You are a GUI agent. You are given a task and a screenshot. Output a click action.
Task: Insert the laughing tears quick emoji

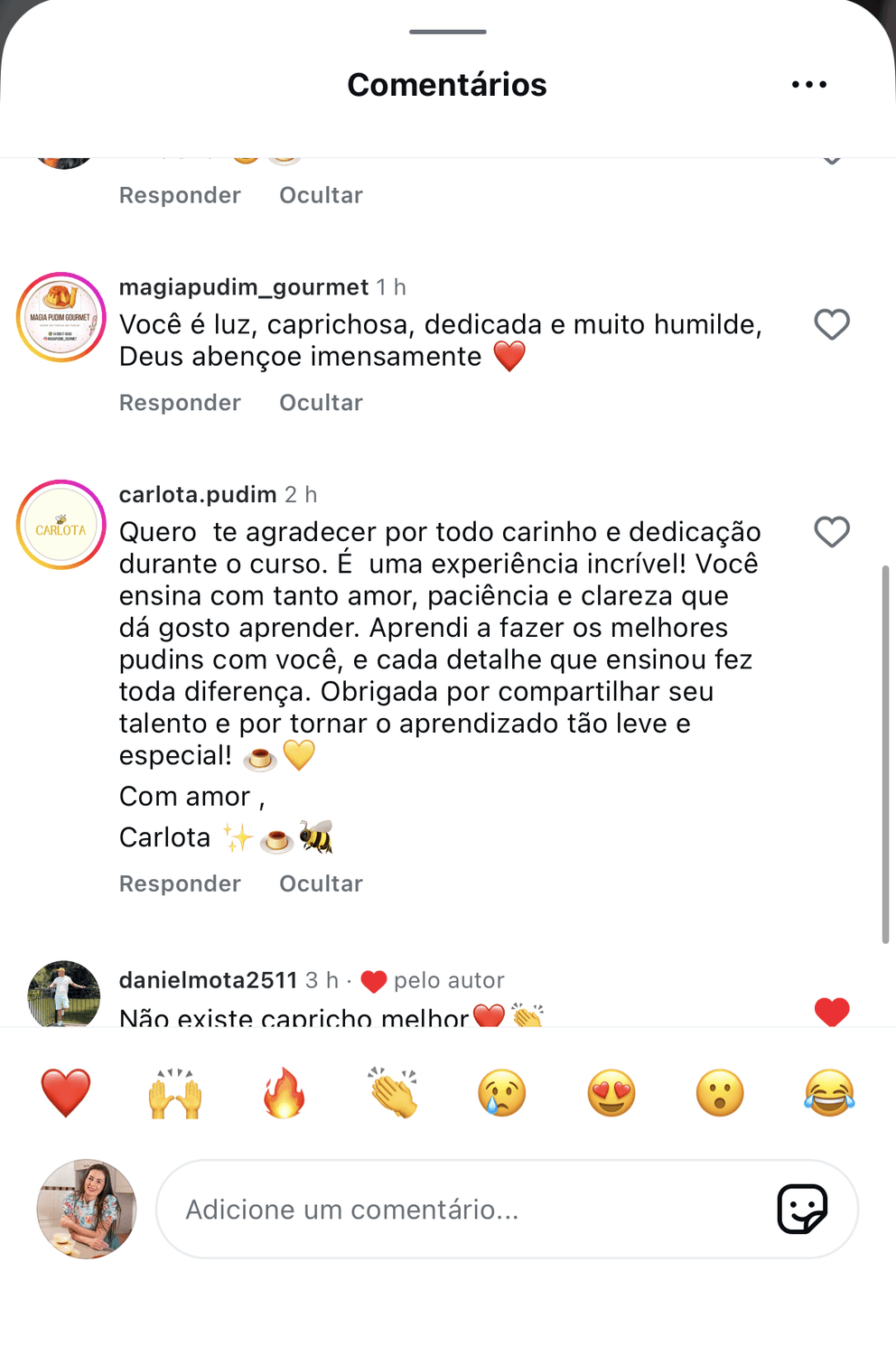pos(829,1092)
